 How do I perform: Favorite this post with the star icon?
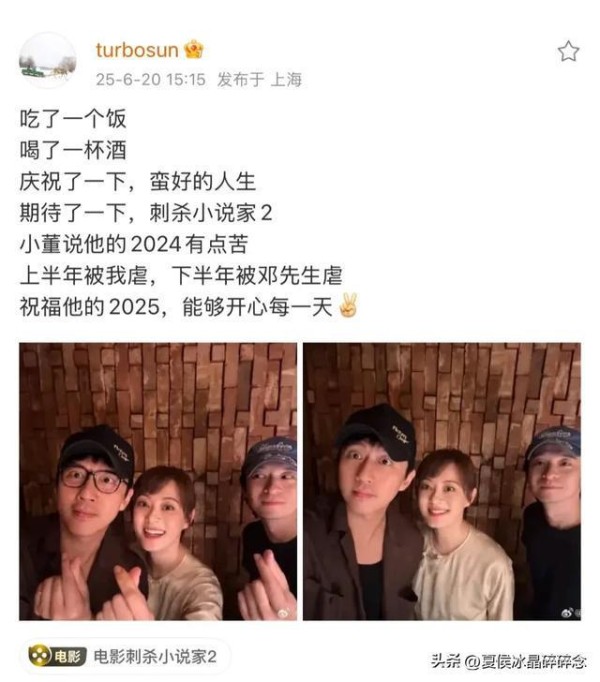click(568, 51)
